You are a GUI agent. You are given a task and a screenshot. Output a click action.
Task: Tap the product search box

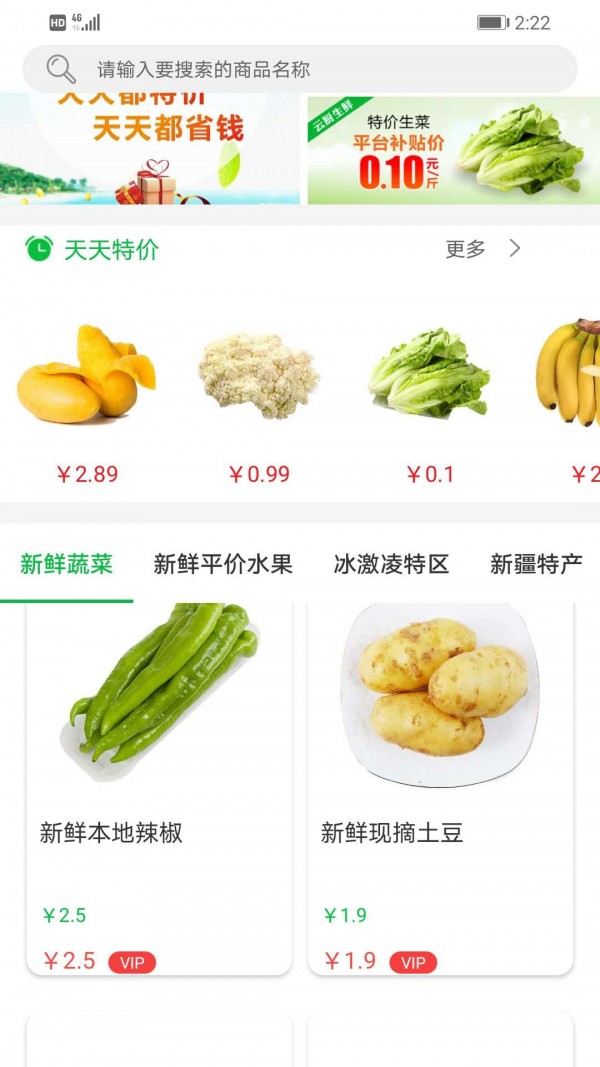[x=300, y=69]
